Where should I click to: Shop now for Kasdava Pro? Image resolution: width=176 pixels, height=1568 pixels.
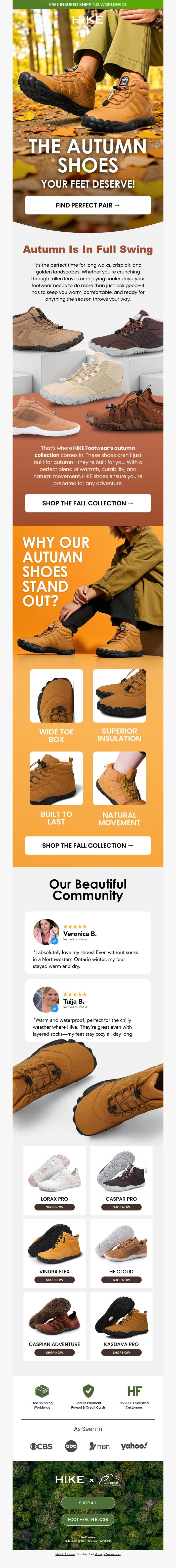coord(121,1352)
